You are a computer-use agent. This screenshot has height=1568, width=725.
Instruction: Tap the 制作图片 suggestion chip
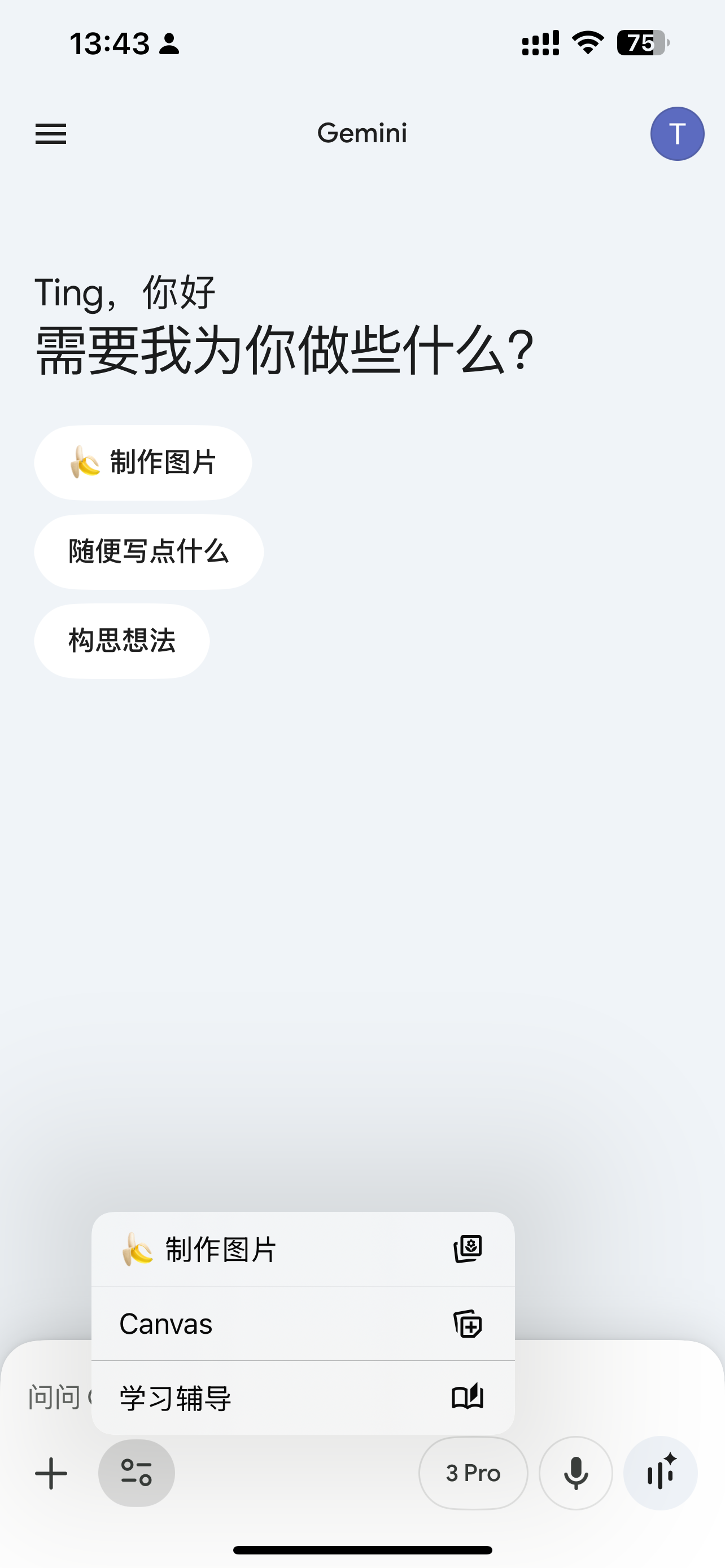click(143, 463)
